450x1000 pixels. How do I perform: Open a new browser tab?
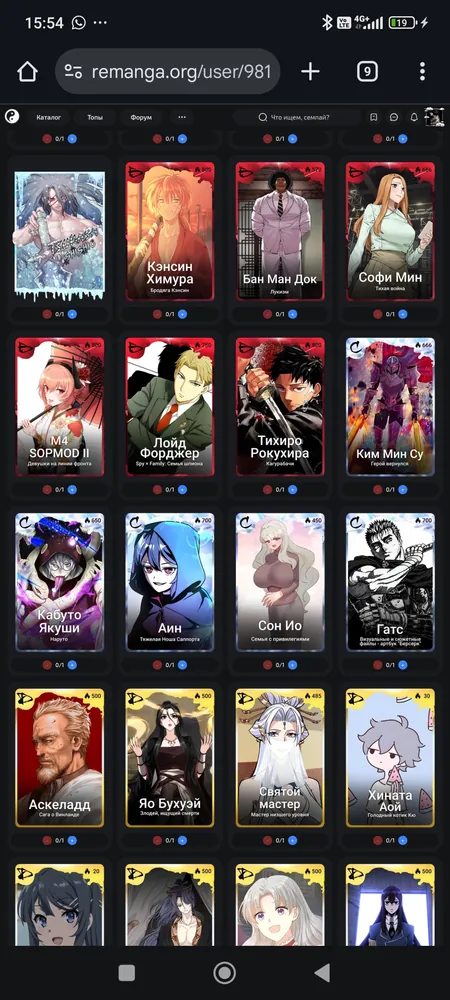(x=310, y=71)
